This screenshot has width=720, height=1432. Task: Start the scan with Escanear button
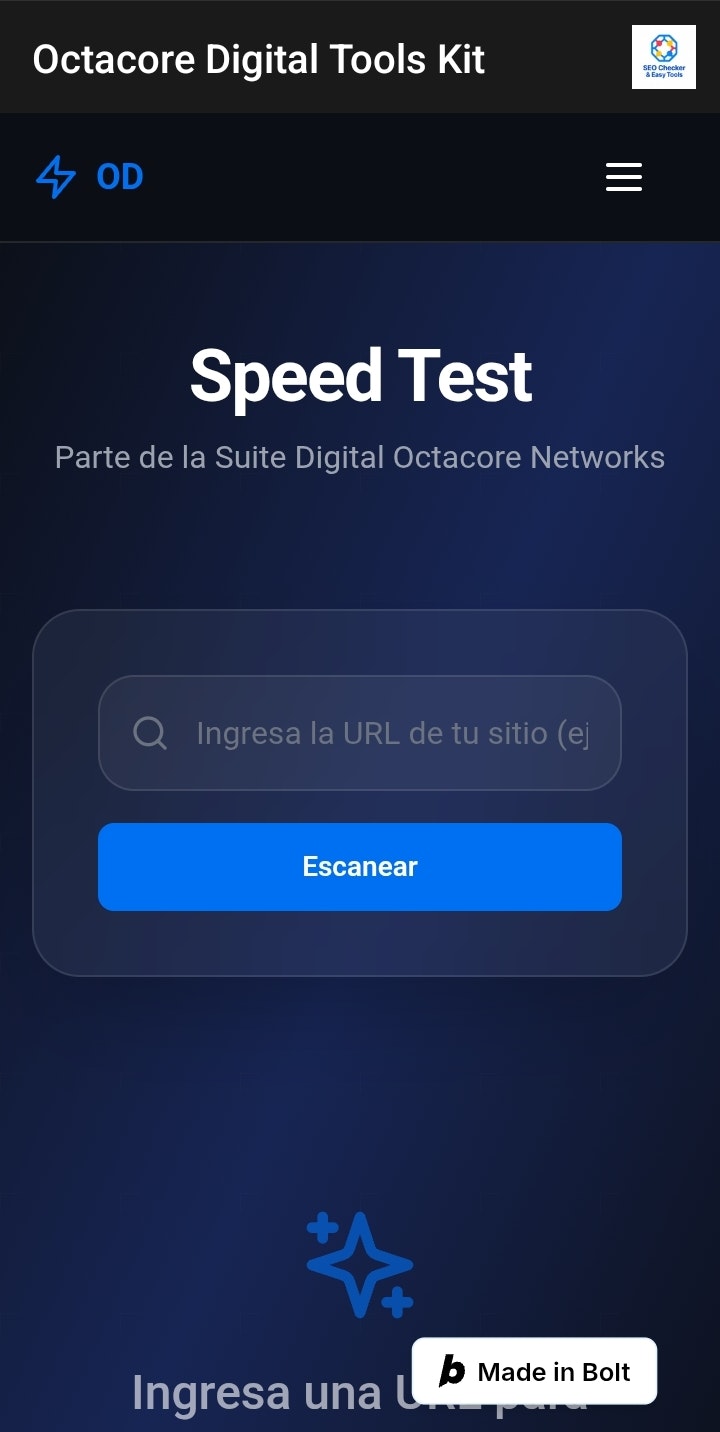click(x=360, y=866)
